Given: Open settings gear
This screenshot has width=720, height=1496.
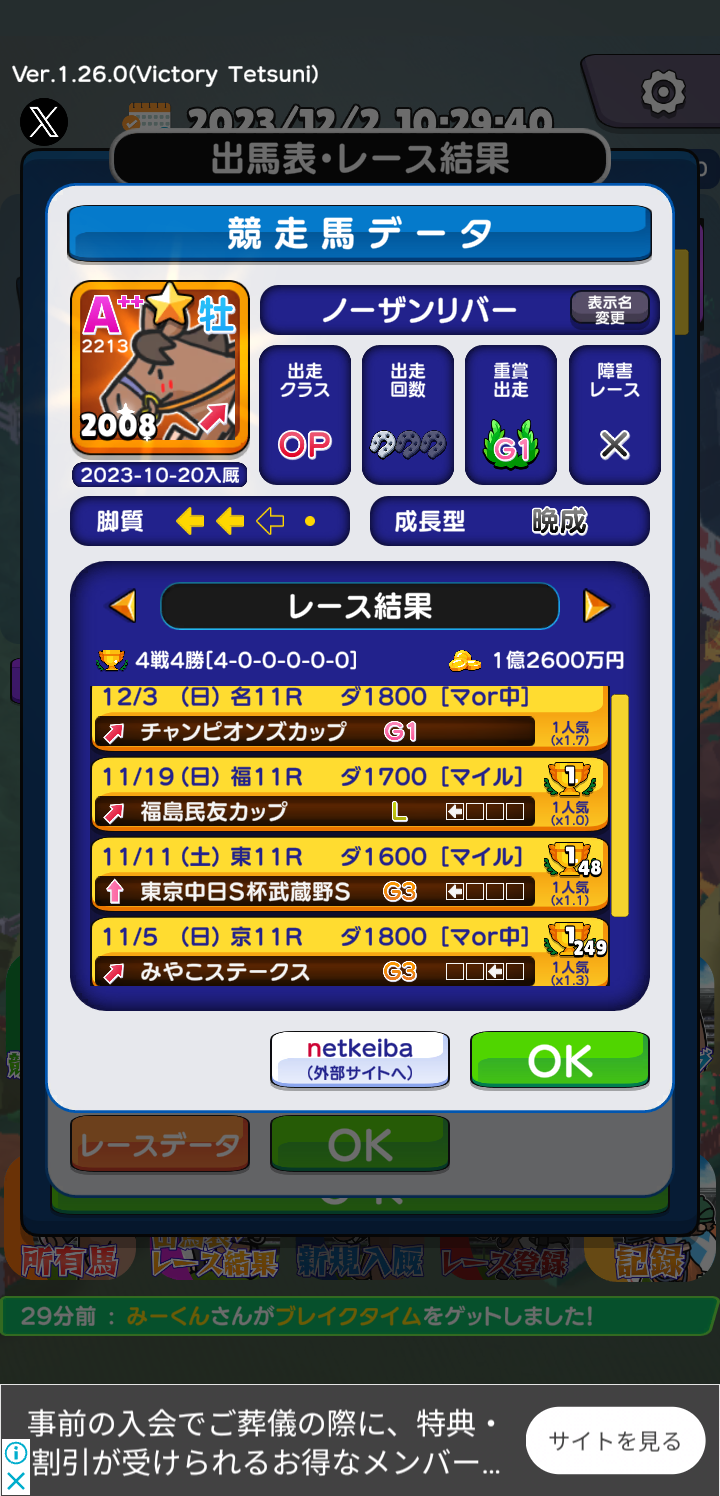Looking at the screenshot, I should point(662,92).
